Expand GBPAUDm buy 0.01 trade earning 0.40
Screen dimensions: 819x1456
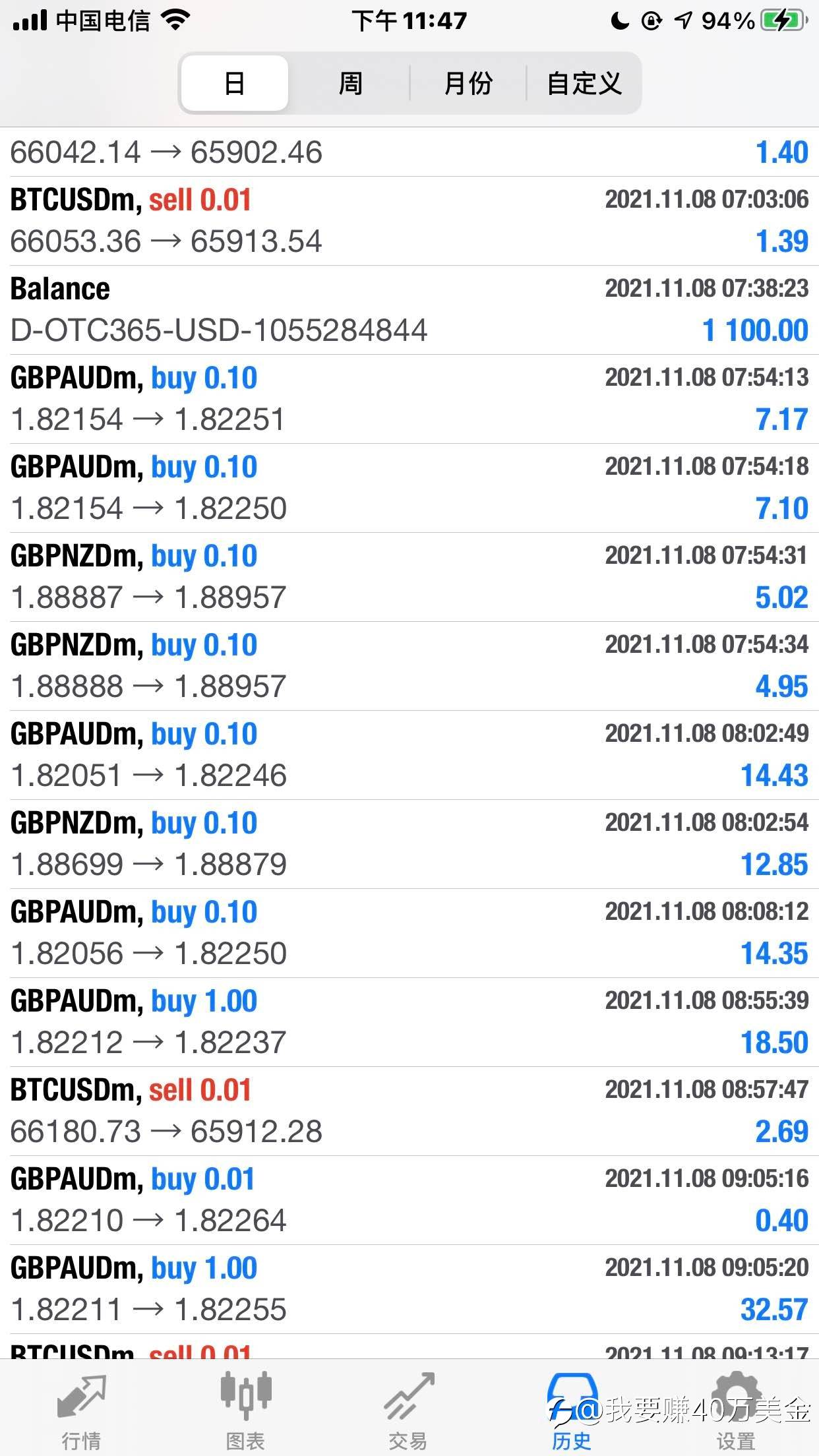click(x=409, y=1200)
